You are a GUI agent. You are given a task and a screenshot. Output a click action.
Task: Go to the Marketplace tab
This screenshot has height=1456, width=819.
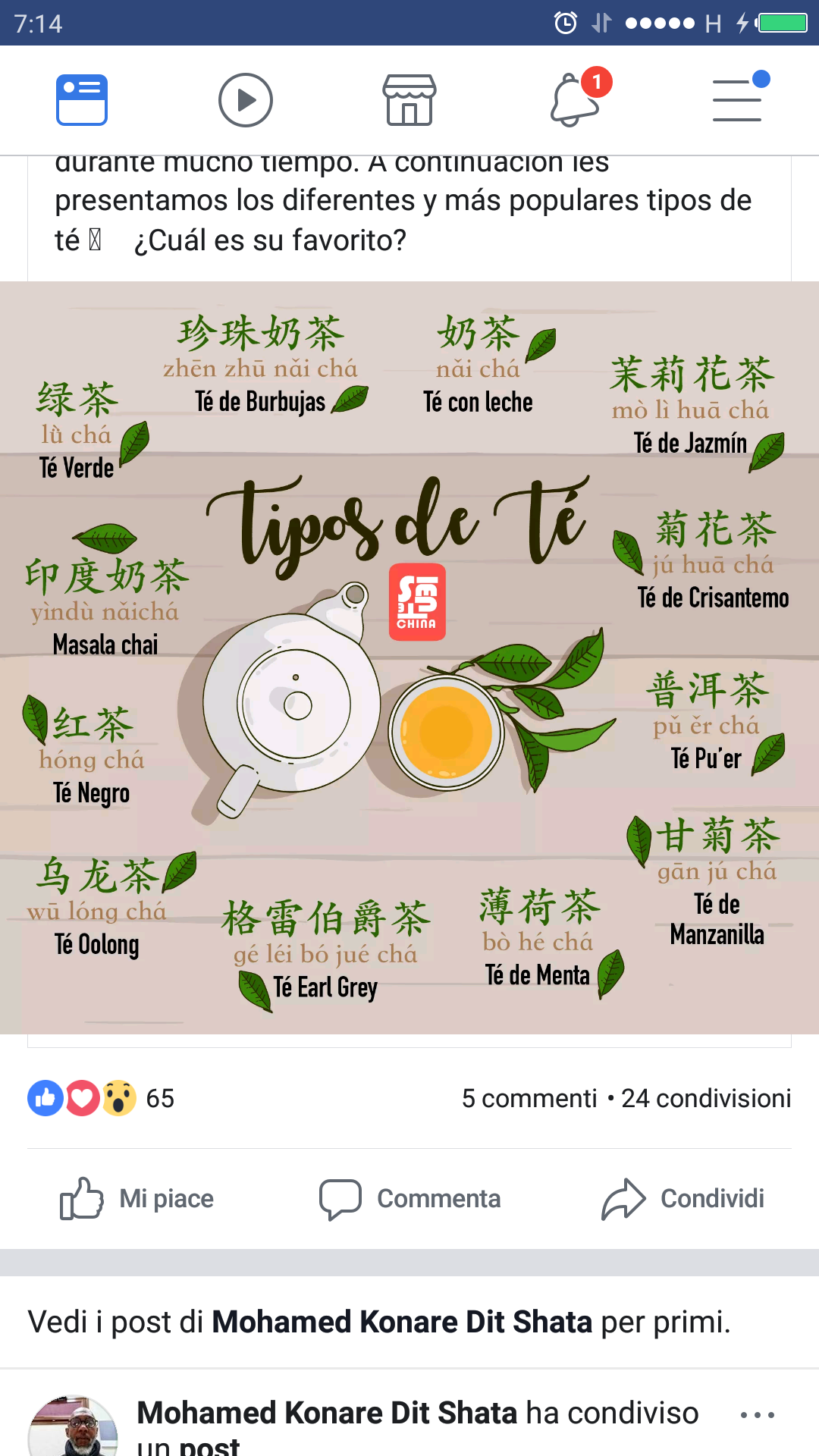pyautogui.click(x=409, y=100)
